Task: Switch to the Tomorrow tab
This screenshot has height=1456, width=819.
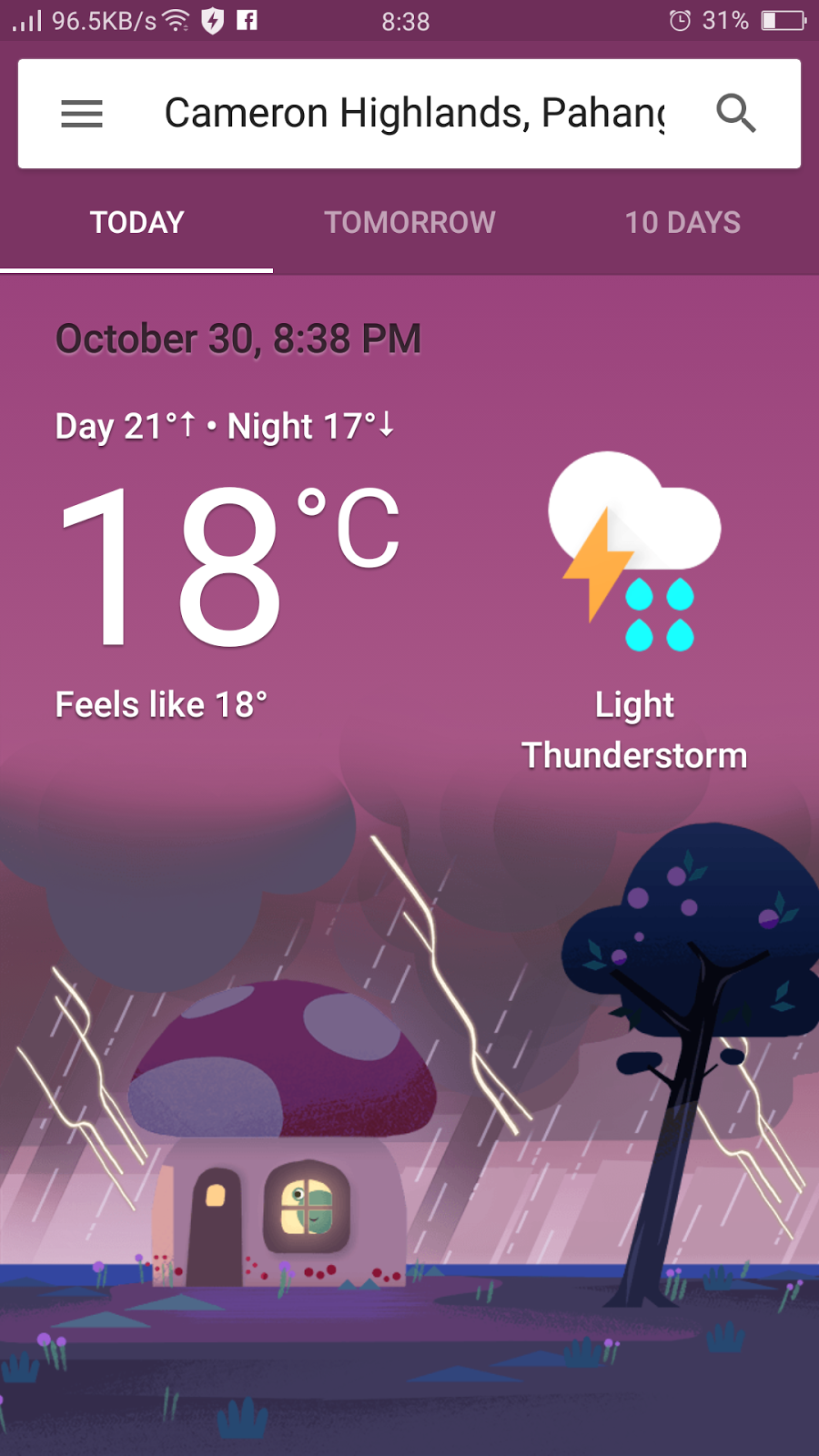Action: coord(409,223)
